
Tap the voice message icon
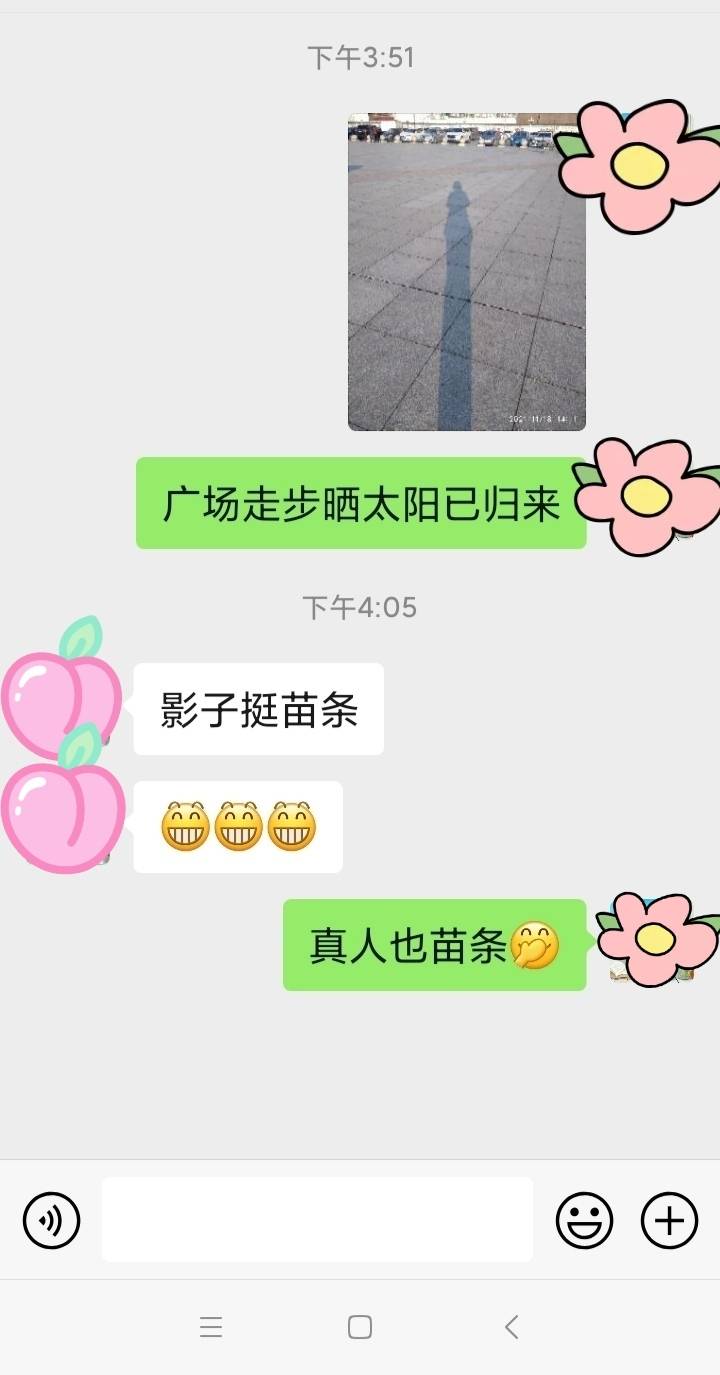[x=51, y=1220]
